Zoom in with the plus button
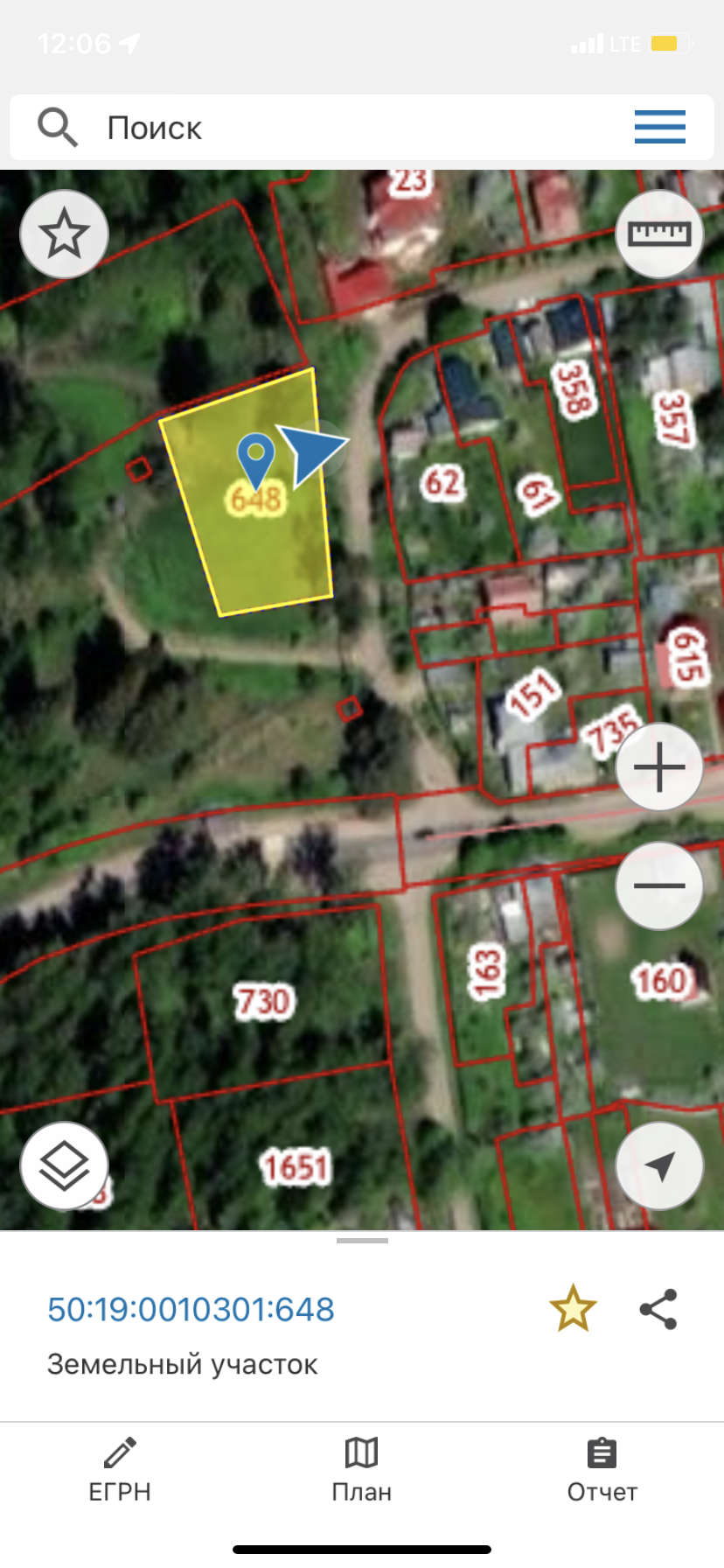This screenshot has width=724, height=1568. coord(659,767)
